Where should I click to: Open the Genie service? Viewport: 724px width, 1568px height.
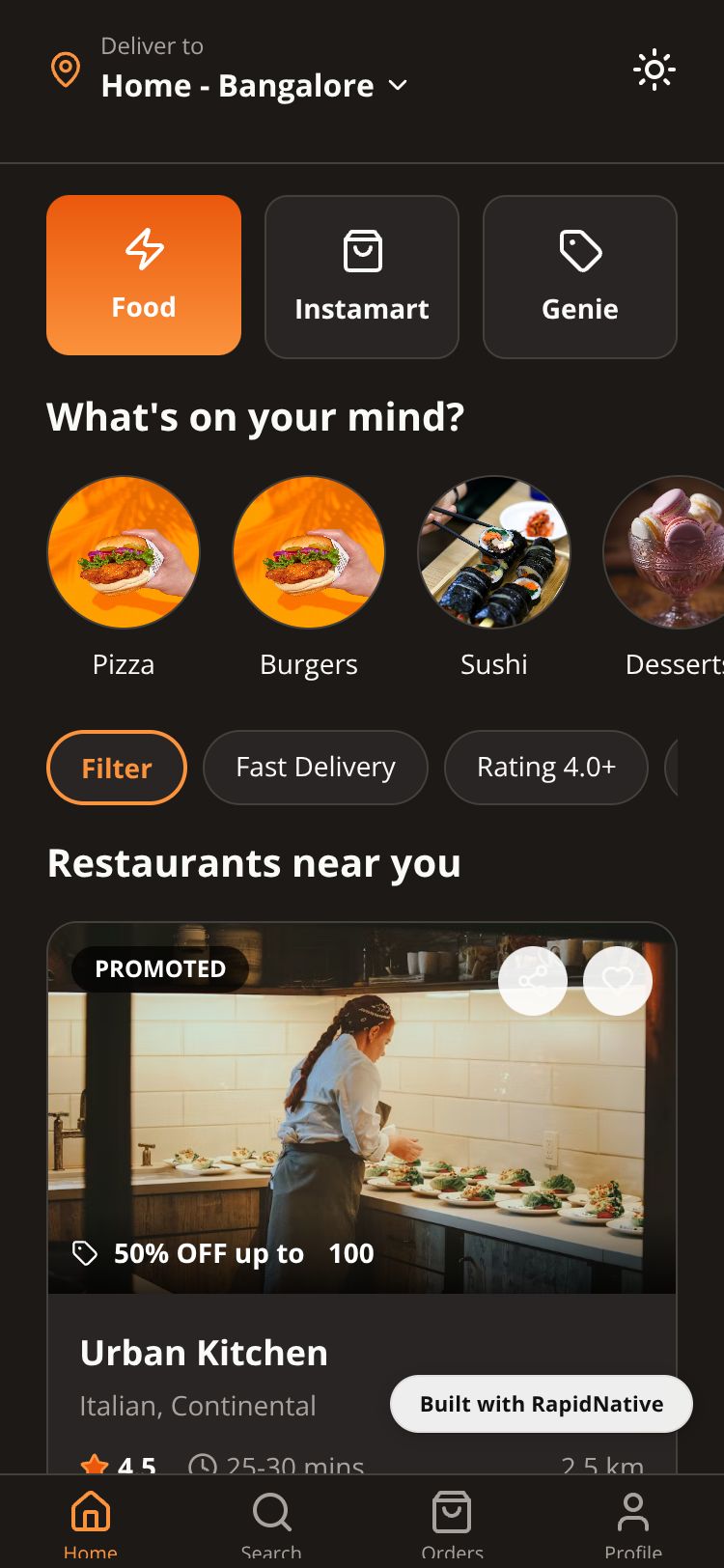point(579,277)
